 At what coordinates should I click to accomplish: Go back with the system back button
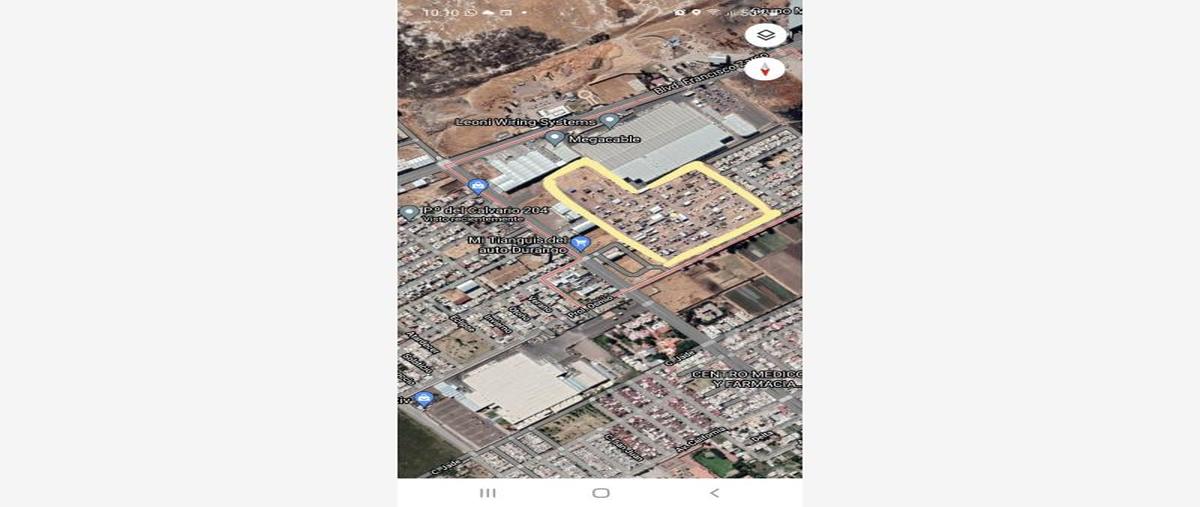(714, 493)
